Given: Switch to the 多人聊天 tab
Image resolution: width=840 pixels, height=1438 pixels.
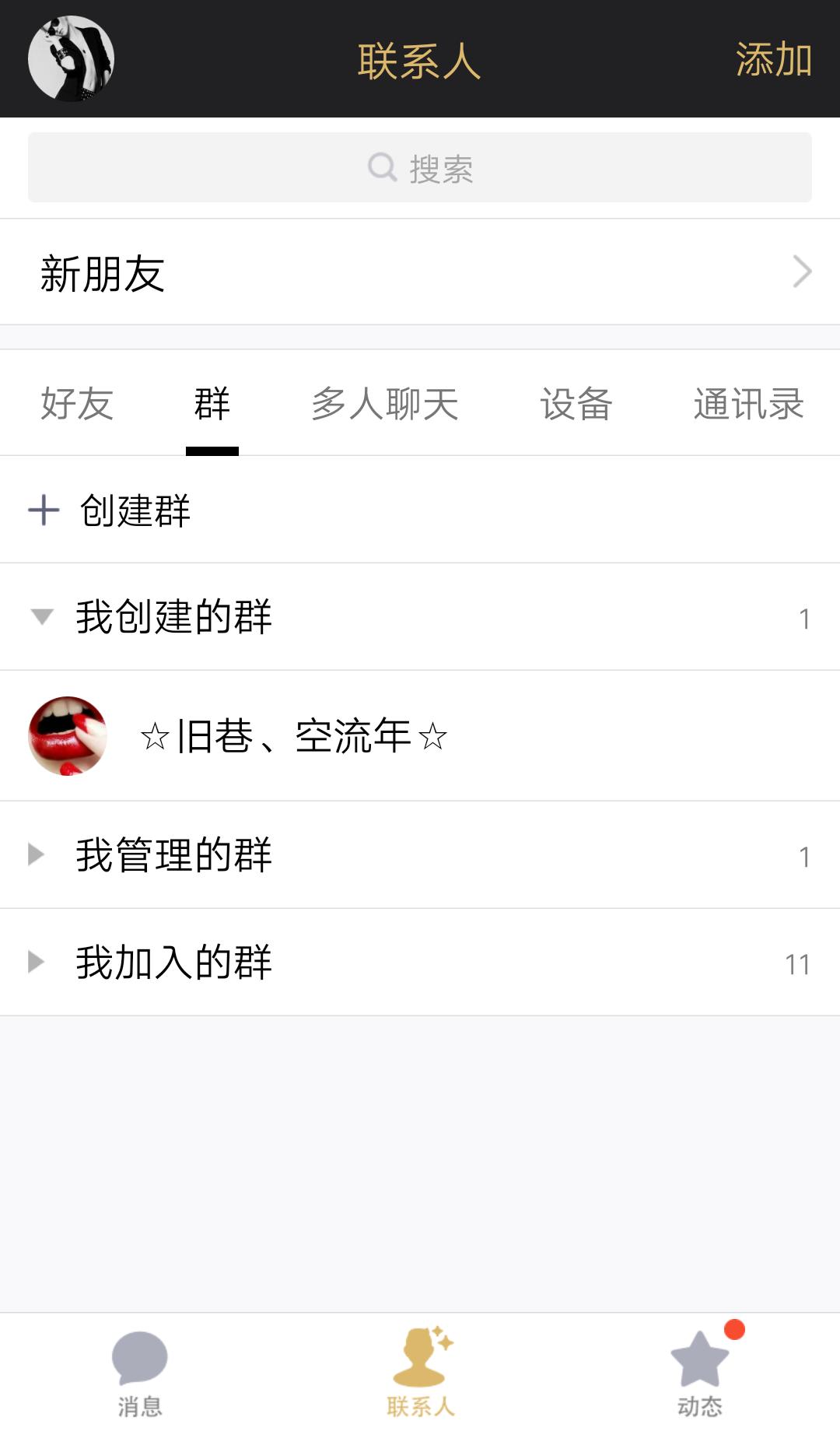Looking at the screenshot, I should [387, 404].
